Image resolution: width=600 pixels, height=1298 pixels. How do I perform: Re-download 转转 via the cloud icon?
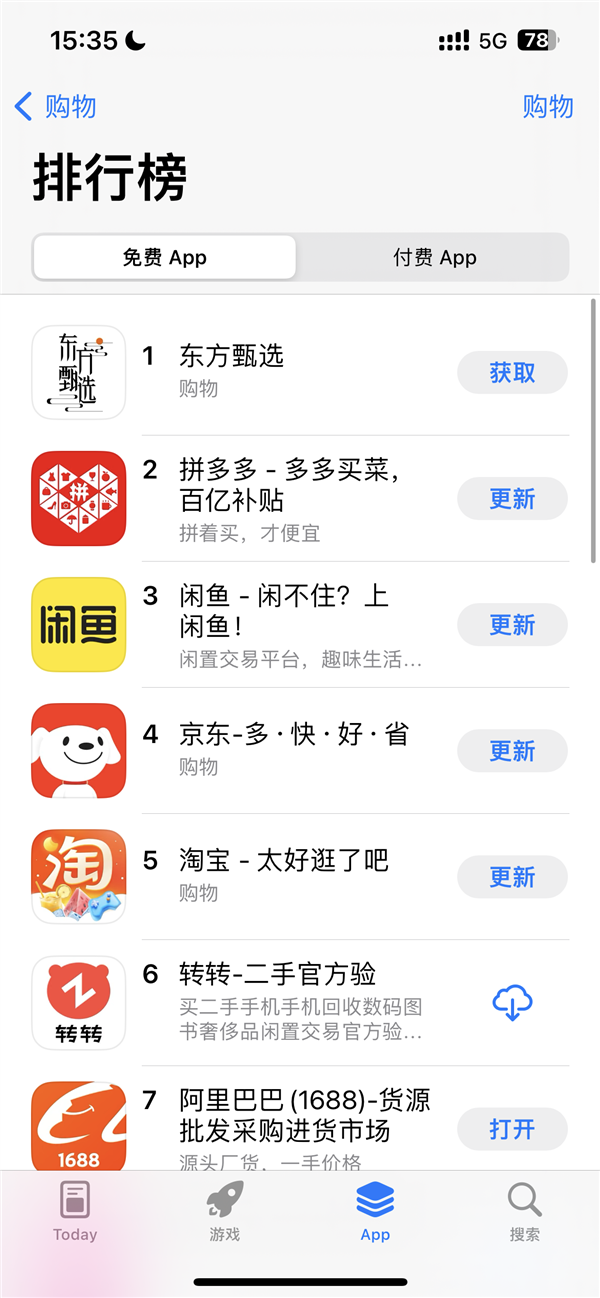[512, 1003]
